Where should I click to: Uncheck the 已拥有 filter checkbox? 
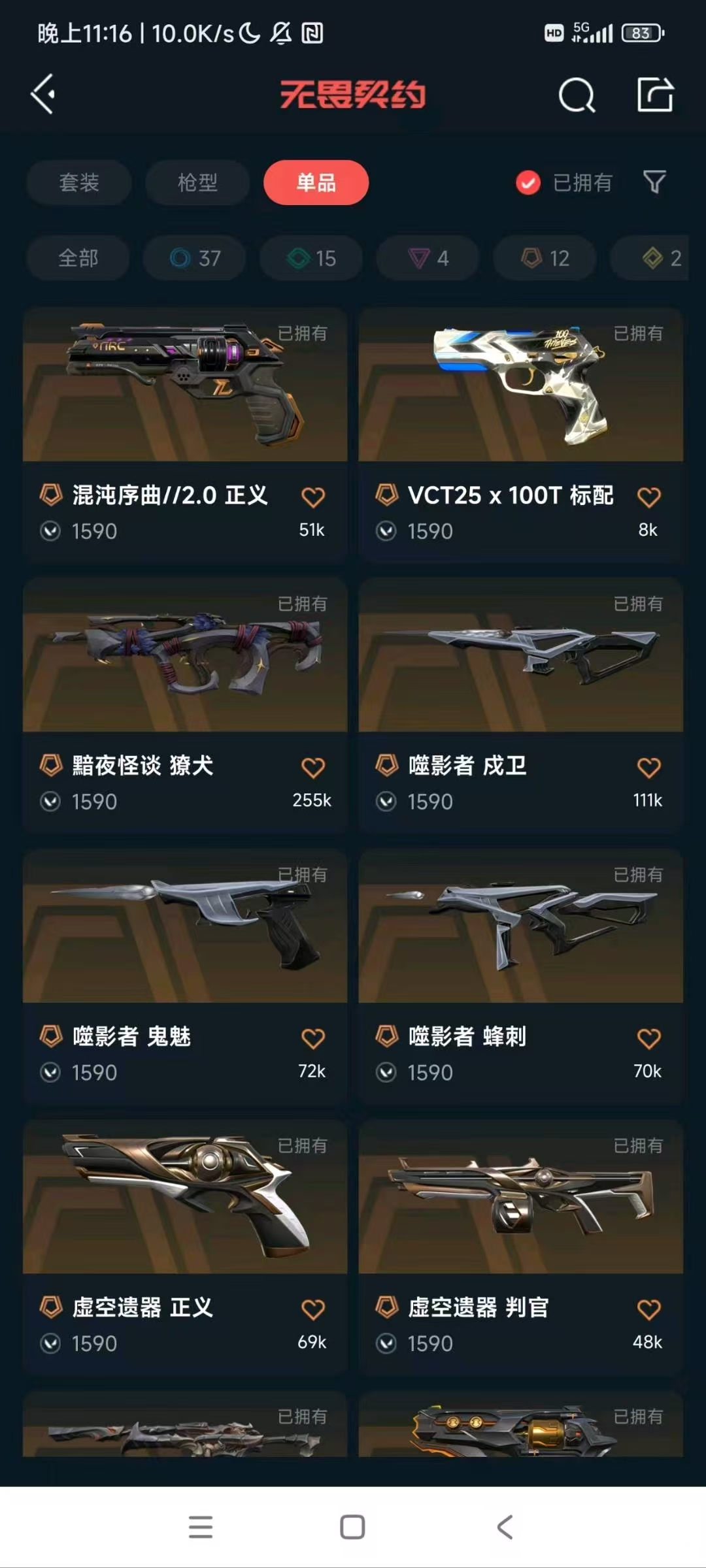pos(528,183)
